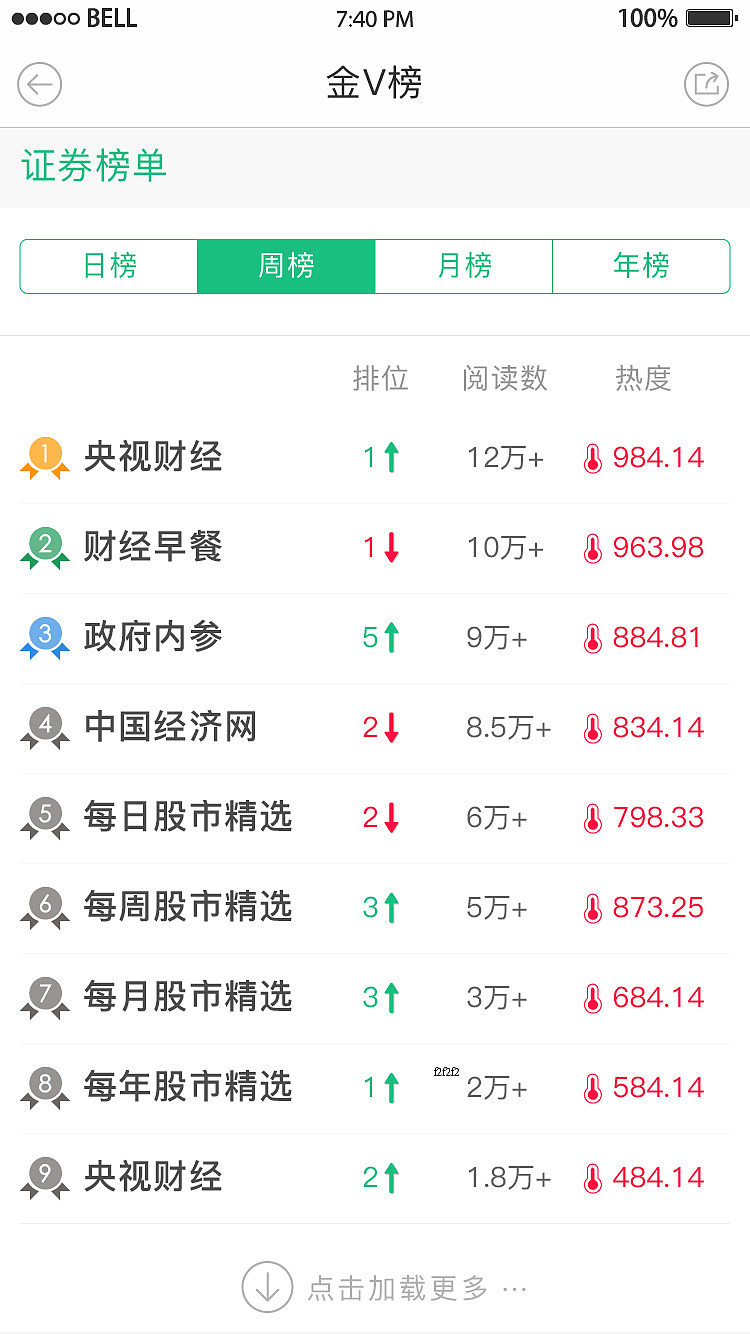Keep the 周榜 tab selected

286,266
